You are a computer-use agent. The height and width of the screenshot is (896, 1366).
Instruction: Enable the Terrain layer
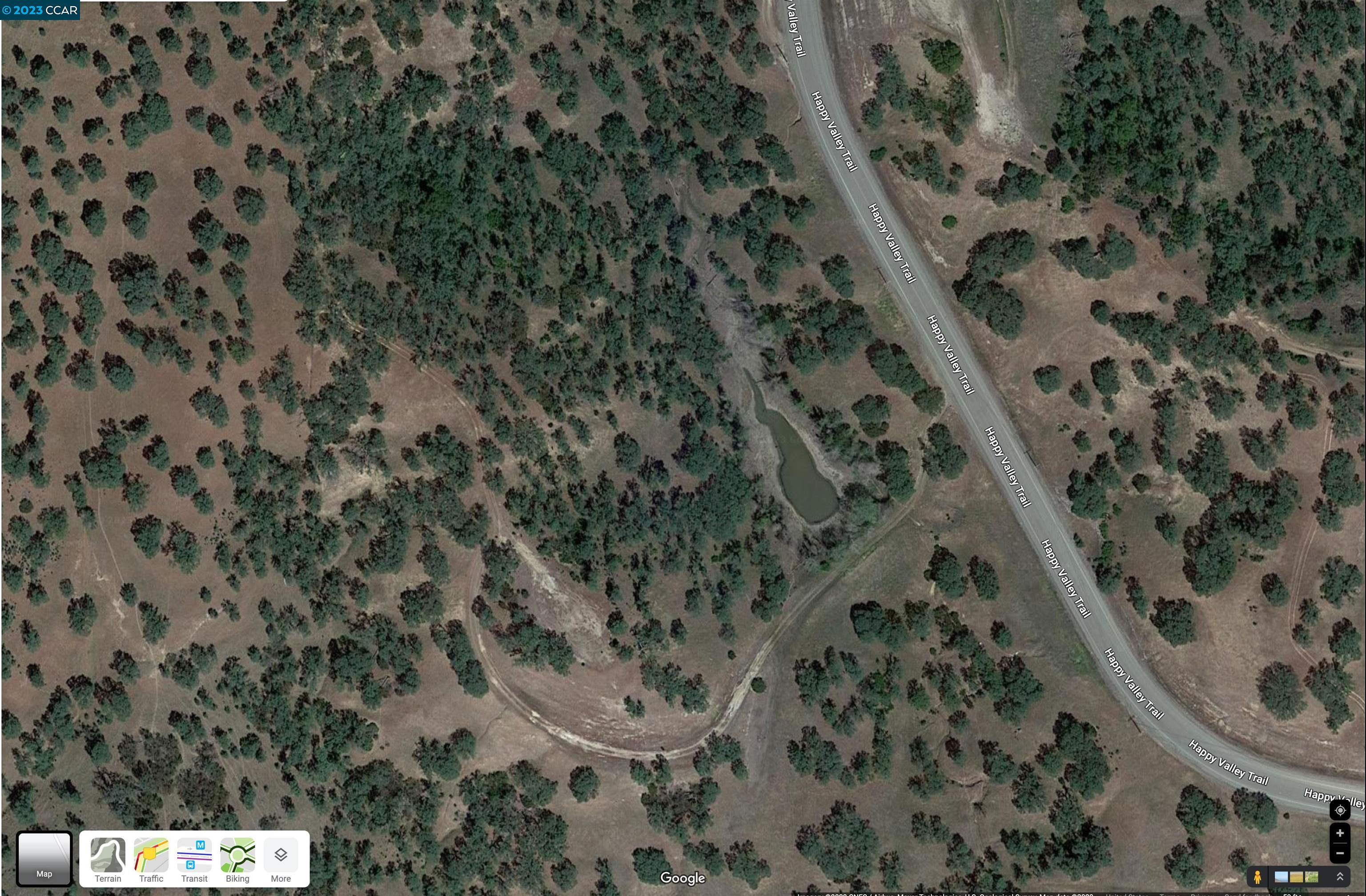108,859
